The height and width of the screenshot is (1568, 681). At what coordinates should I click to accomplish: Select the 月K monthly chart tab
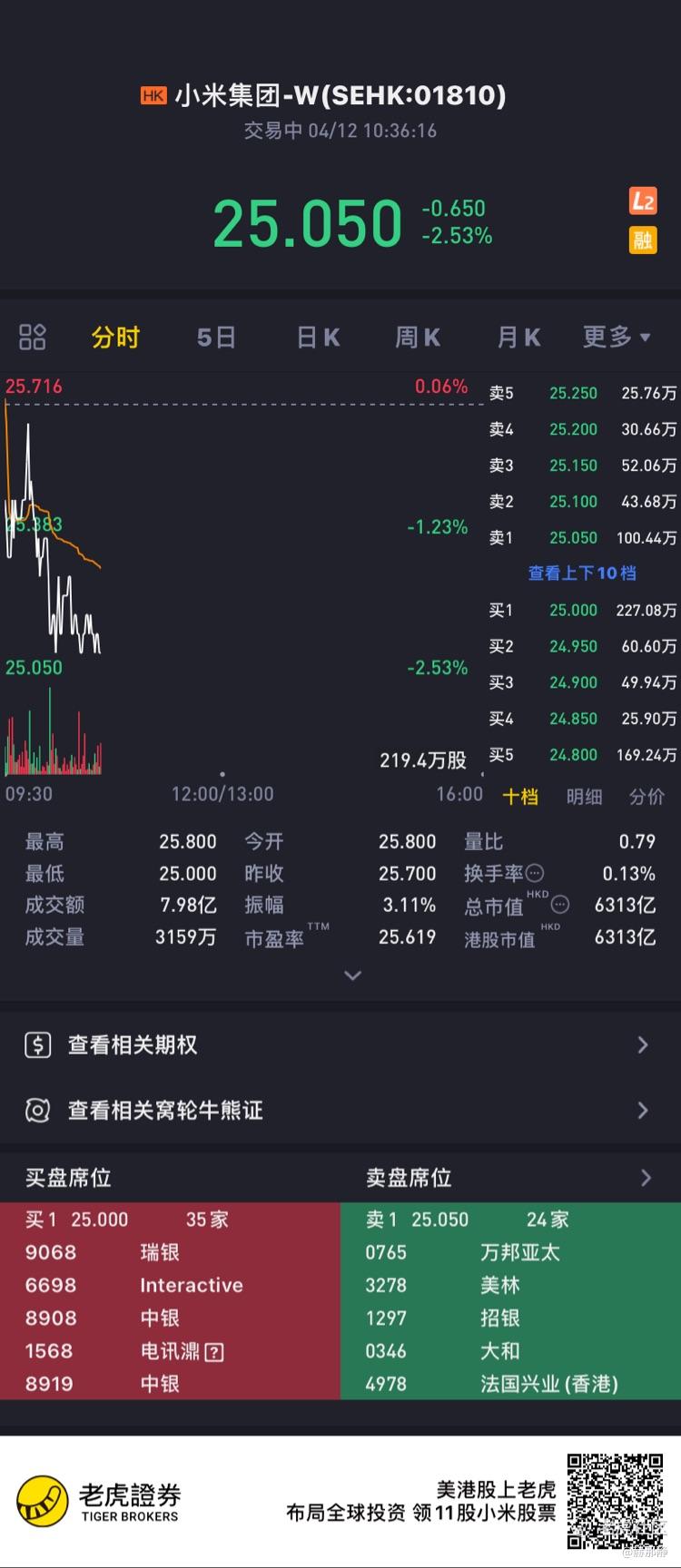(518, 338)
